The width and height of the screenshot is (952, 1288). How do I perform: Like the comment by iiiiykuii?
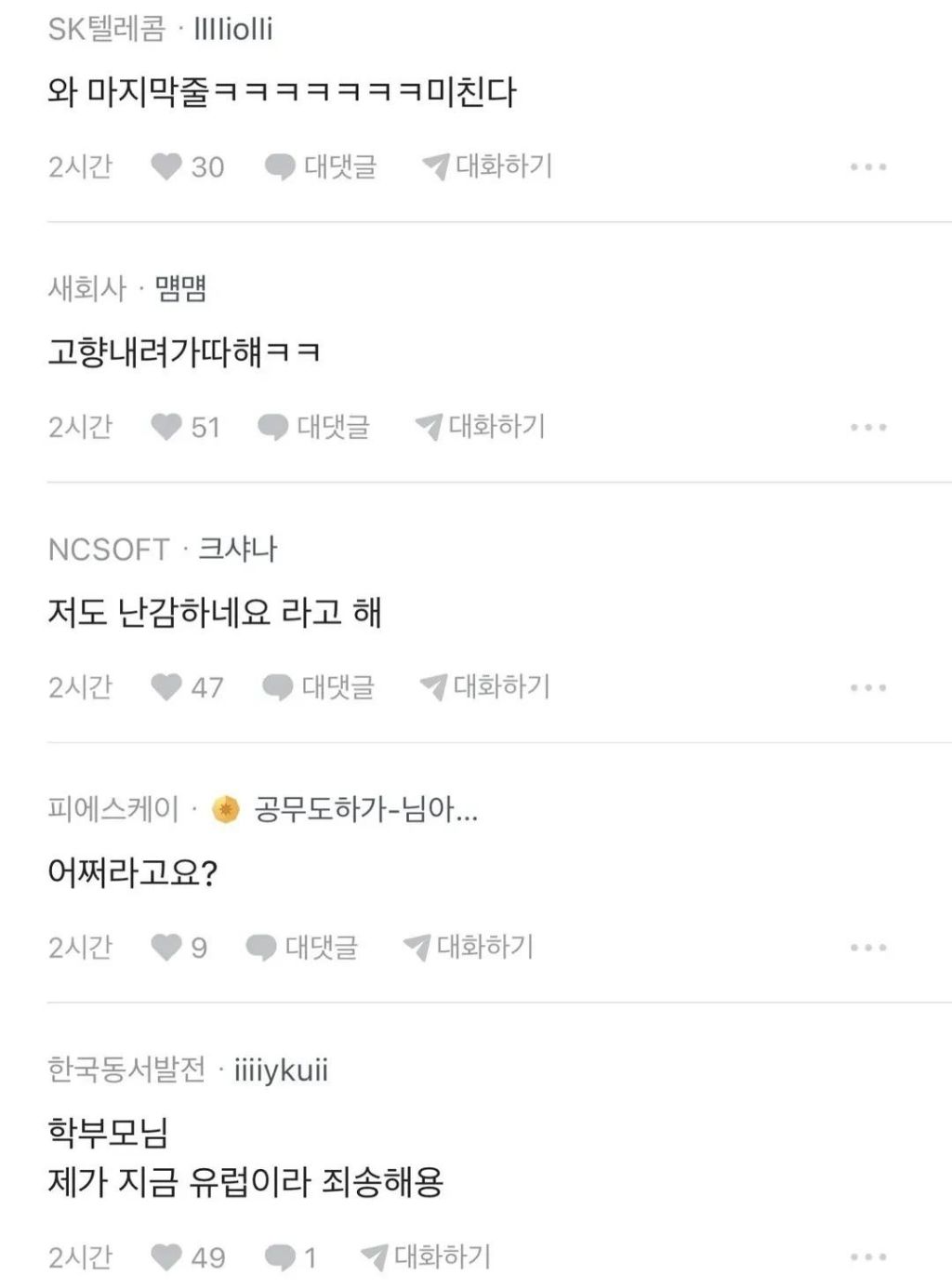(167, 1257)
